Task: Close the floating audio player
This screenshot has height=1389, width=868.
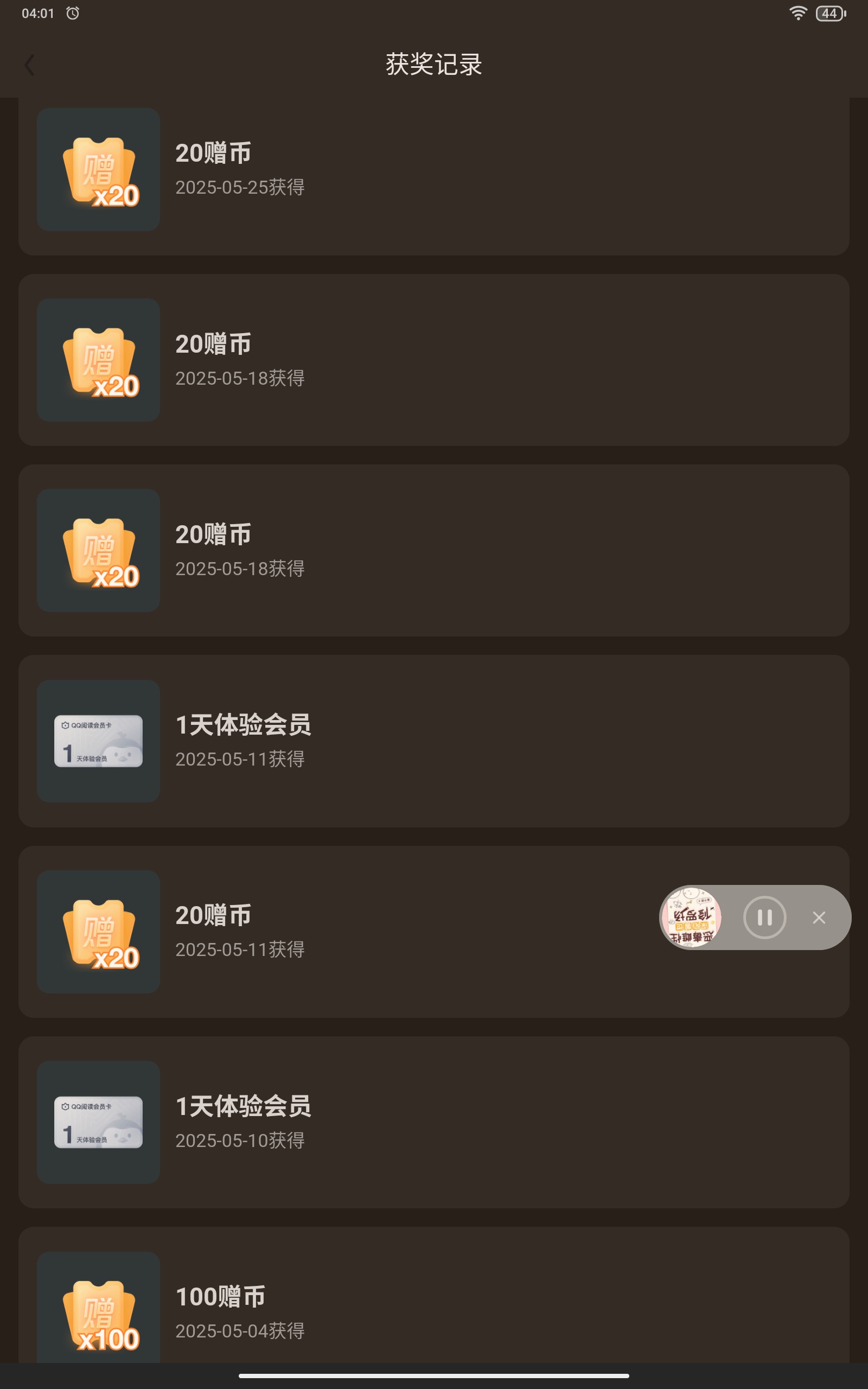Action: (x=819, y=917)
